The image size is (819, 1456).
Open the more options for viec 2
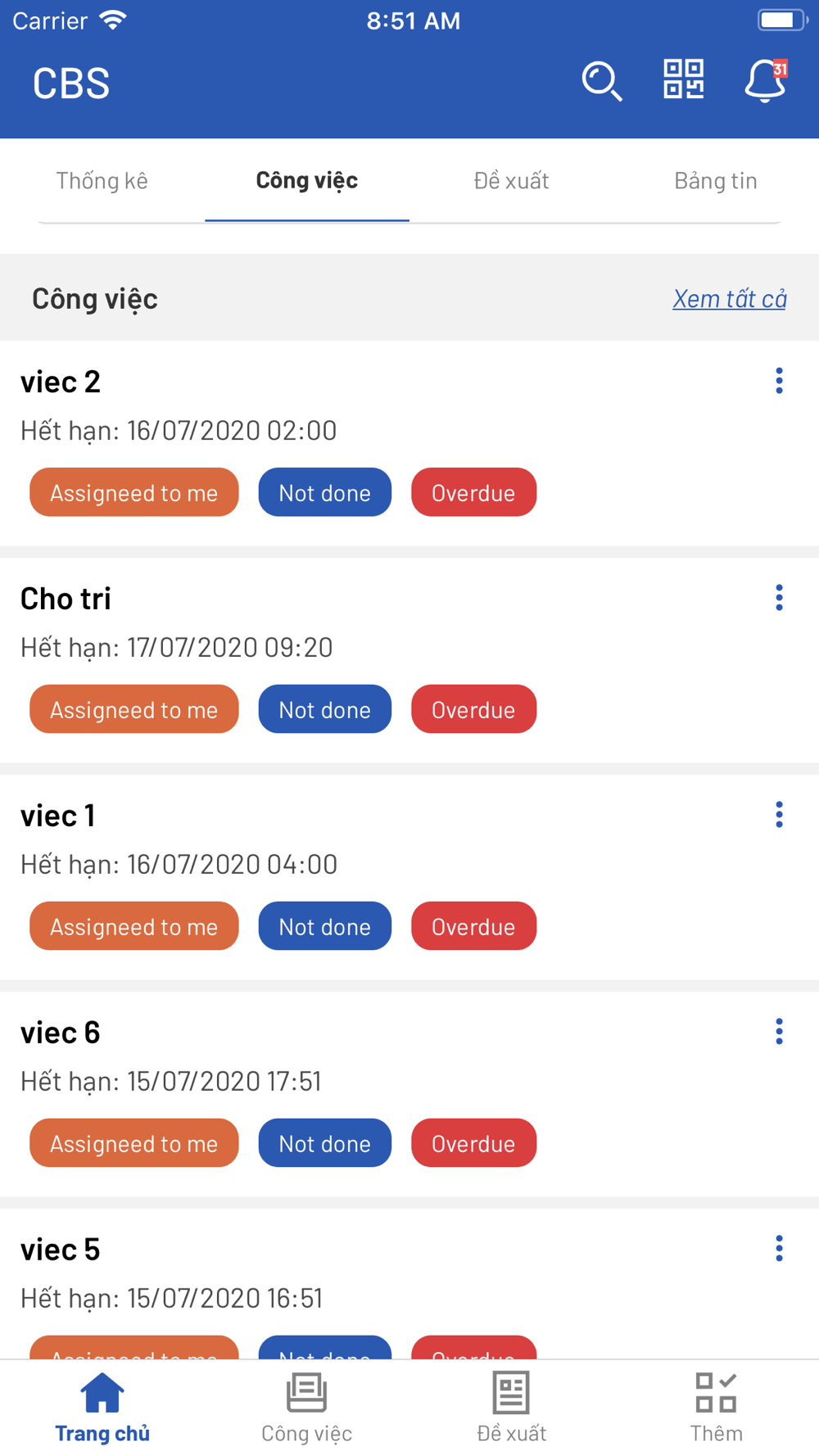point(779,381)
